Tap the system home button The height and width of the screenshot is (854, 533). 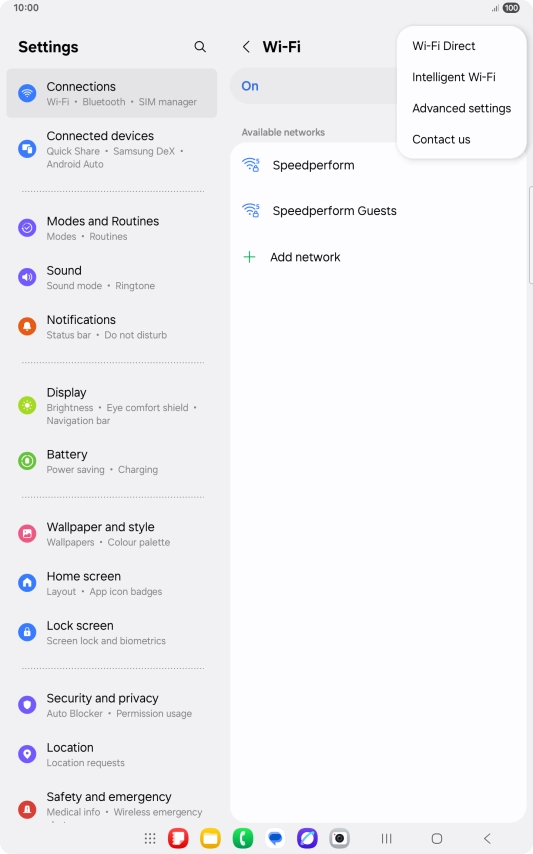tap(437, 839)
